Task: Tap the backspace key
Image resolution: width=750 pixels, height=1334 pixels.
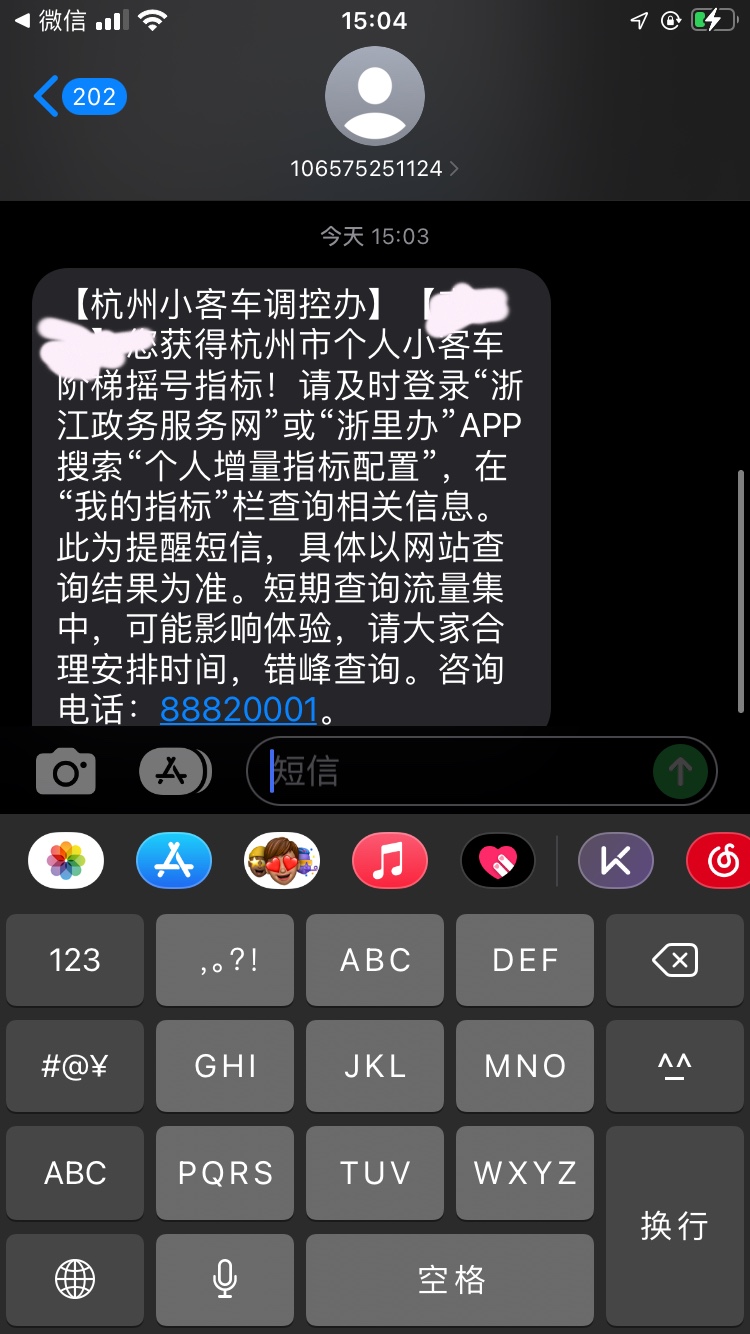Action: [674, 961]
